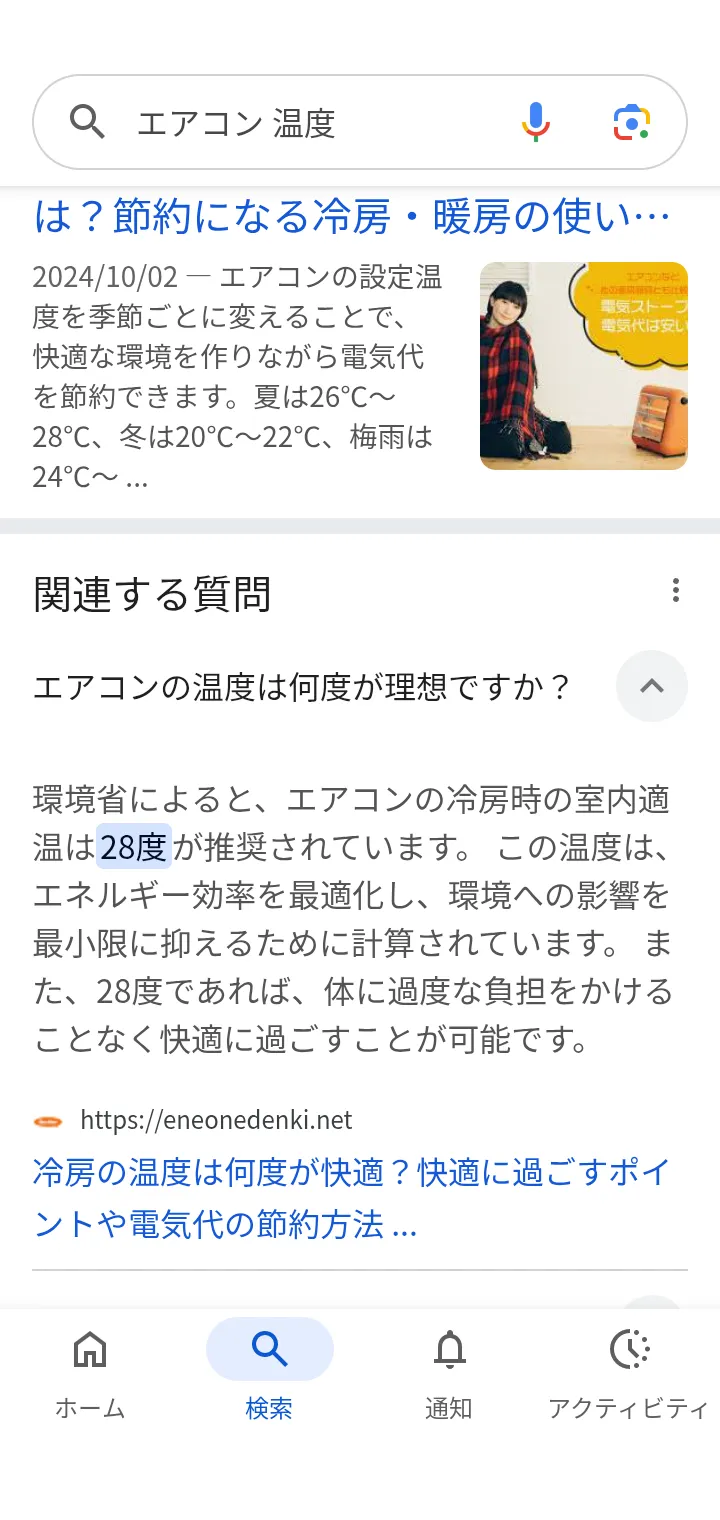Open the result about 節約になる冷房・暖房の使い方
The height and width of the screenshot is (1520, 720).
pyautogui.click(x=350, y=217)
